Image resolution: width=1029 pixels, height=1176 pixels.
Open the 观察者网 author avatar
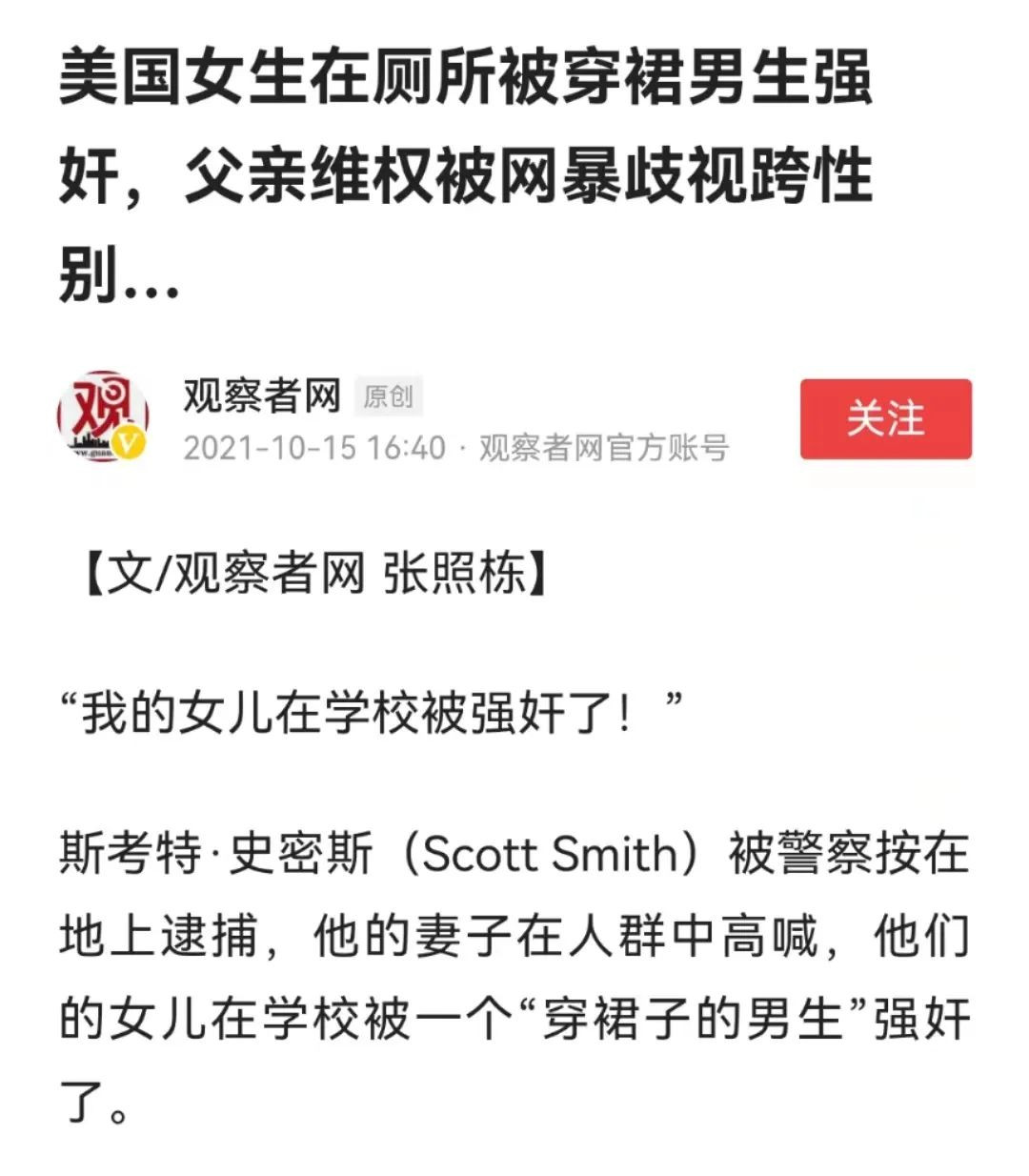point(104,417)
